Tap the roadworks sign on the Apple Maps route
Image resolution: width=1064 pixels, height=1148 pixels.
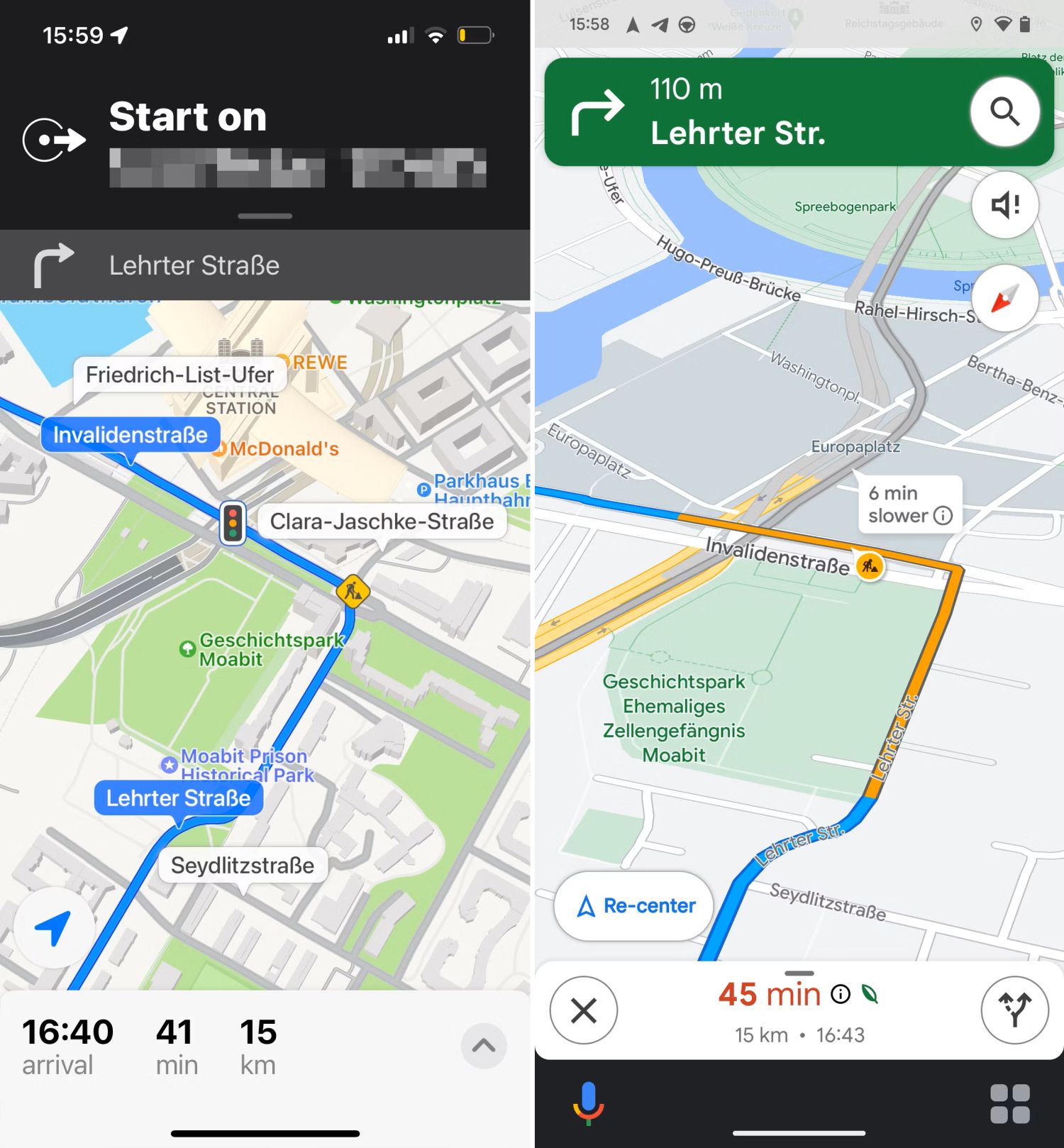click(x=353, y=590)
